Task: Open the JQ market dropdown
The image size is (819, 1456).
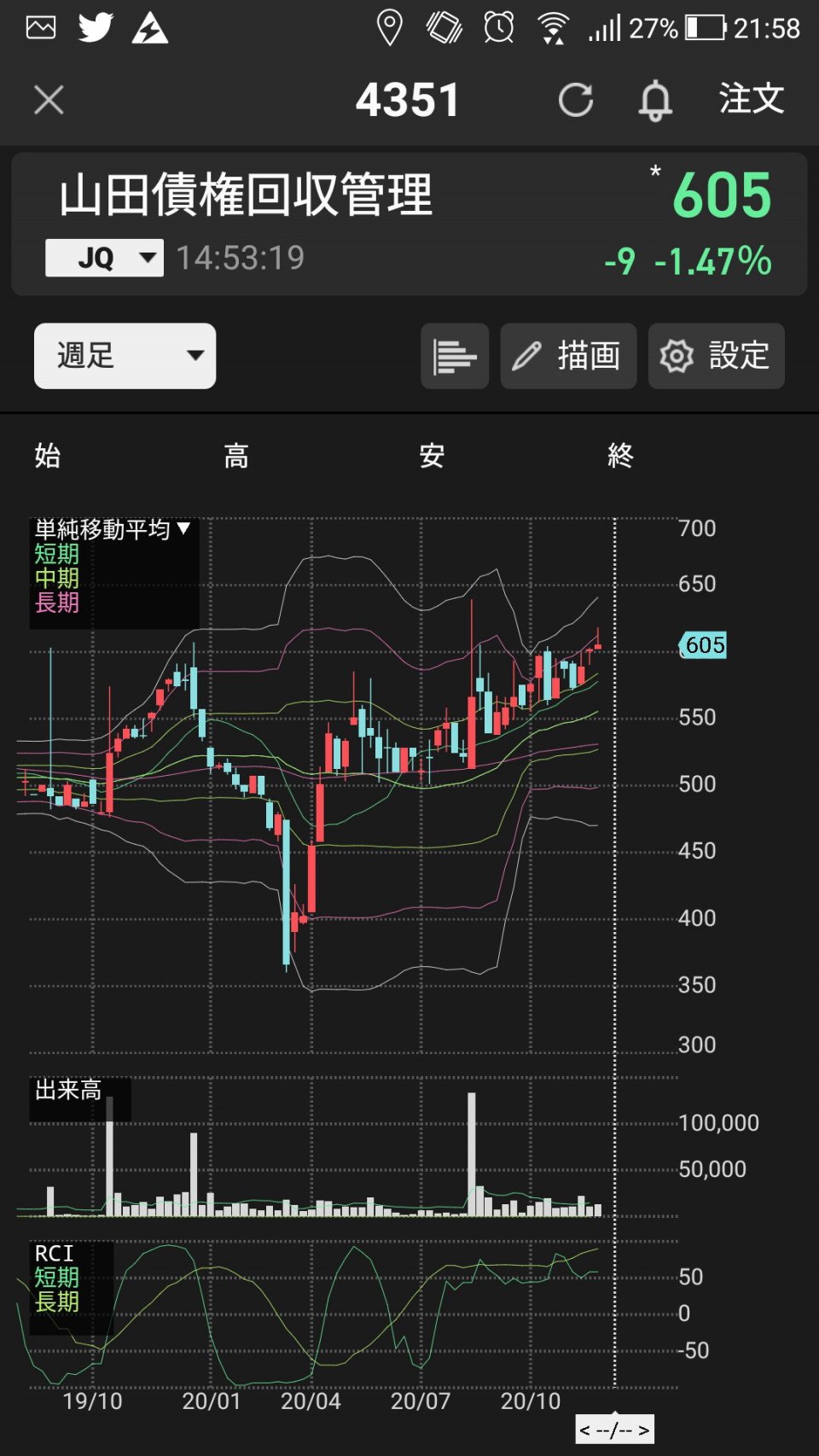Action: pos(104,258)
